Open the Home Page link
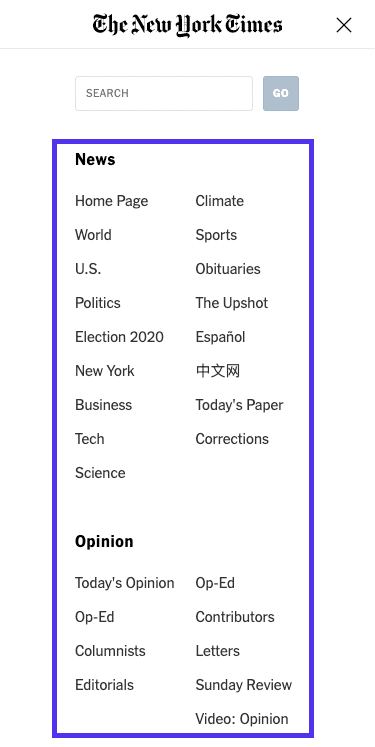Viewport: 375px width, 747px height. (x=111, y=201)
